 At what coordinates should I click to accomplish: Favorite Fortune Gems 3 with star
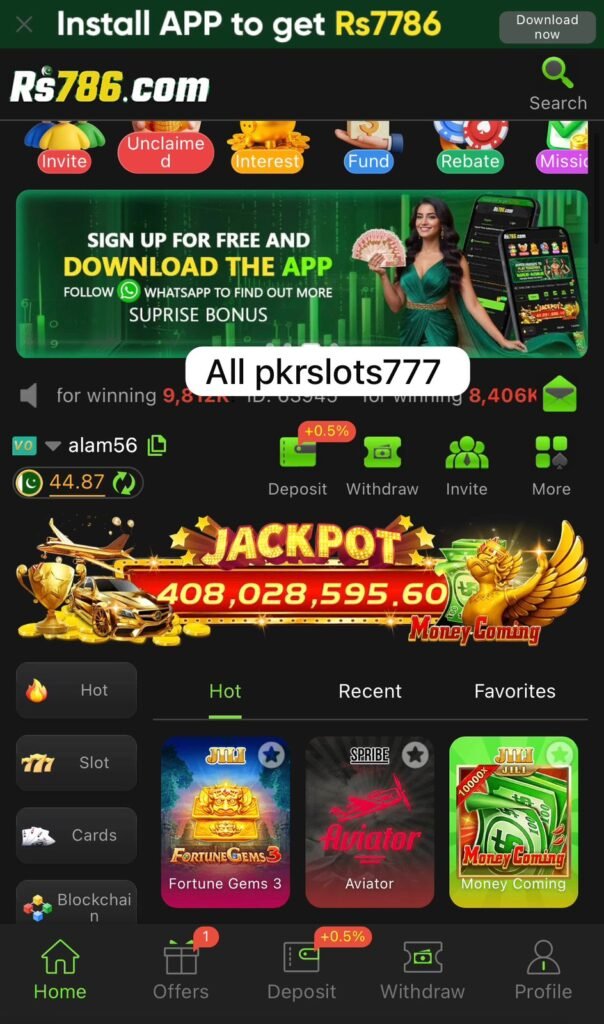(x=271, y=755)
